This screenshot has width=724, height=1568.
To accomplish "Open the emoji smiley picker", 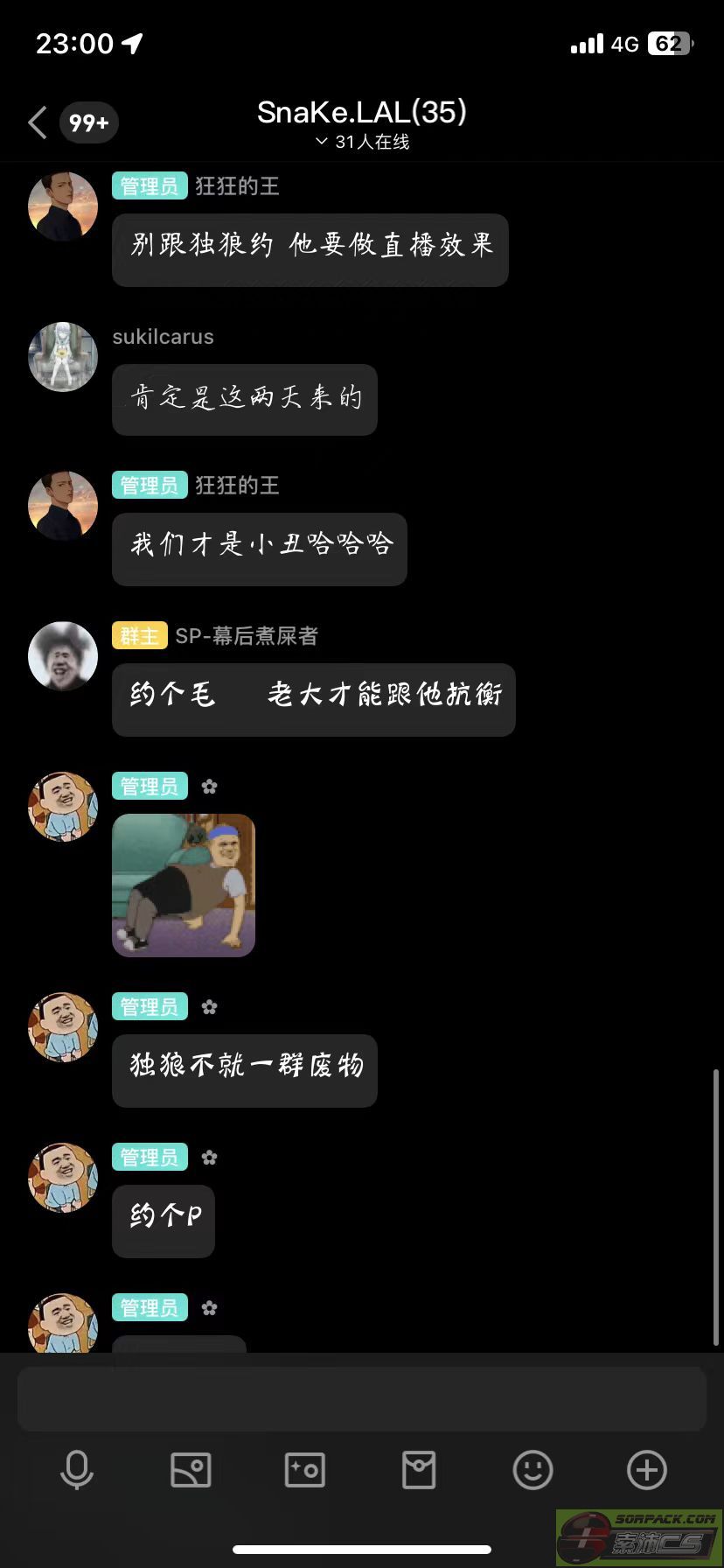I will [x=533, y=1470].
